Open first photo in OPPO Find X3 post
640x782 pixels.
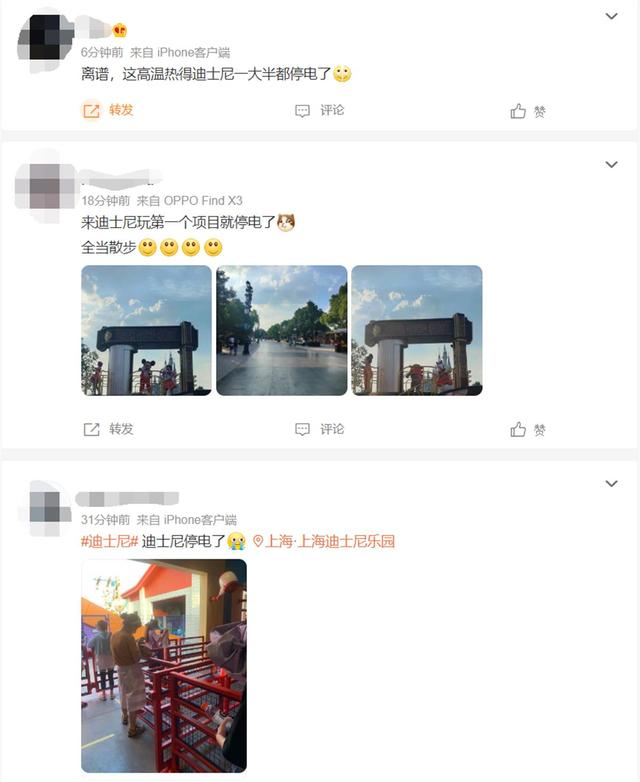pyautogui.click(x=146, y=330)
